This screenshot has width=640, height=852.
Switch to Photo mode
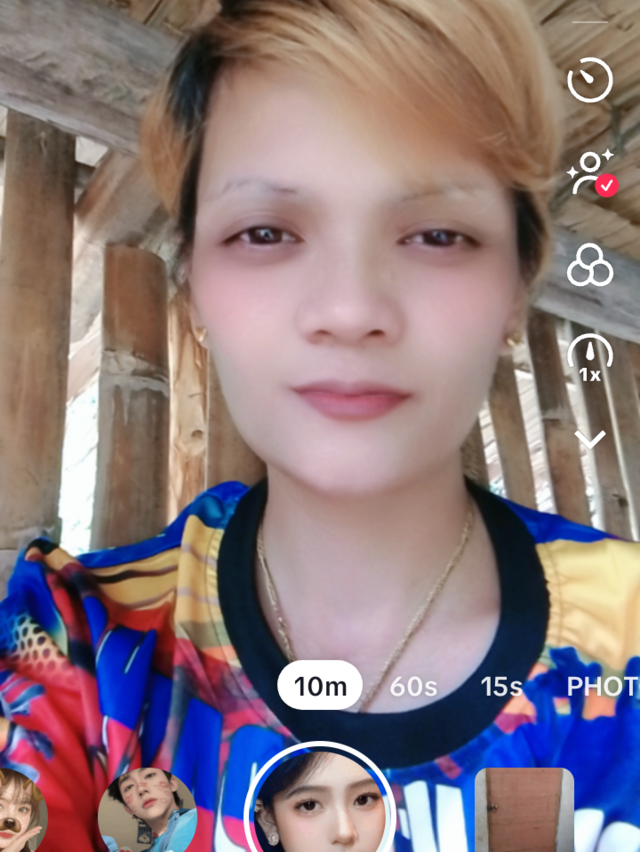coord(602,687)
